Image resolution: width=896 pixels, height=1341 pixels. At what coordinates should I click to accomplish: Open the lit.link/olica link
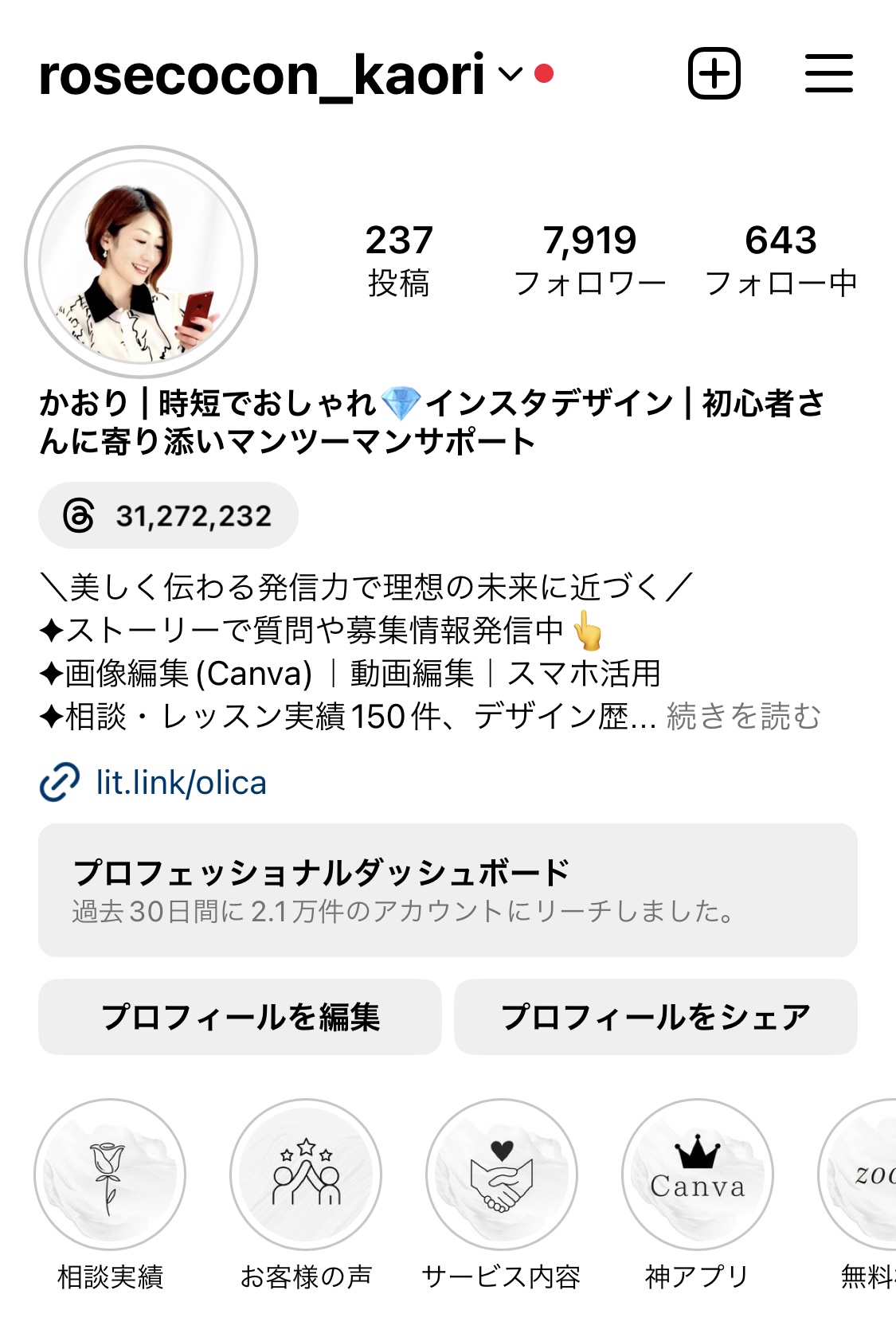click(x=181, y=783)
